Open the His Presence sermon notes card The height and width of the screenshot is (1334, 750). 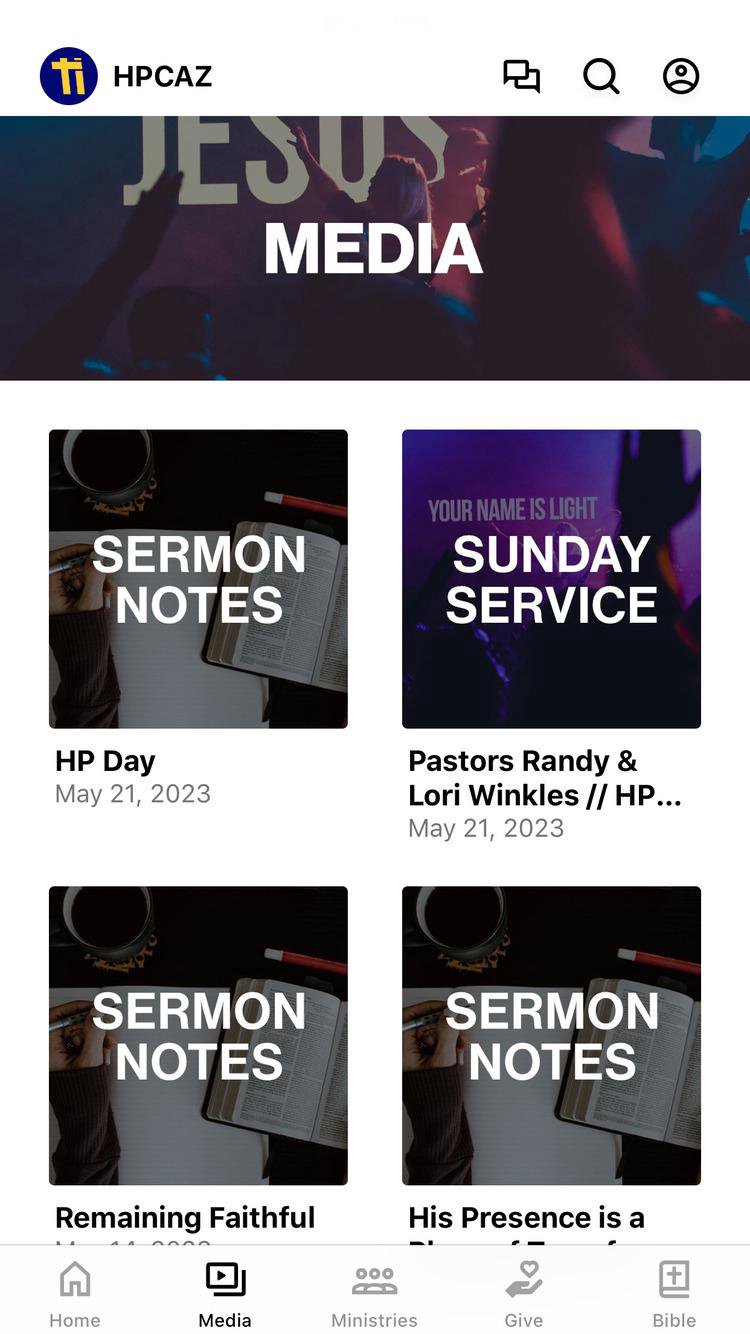[x=551, y=1035]
